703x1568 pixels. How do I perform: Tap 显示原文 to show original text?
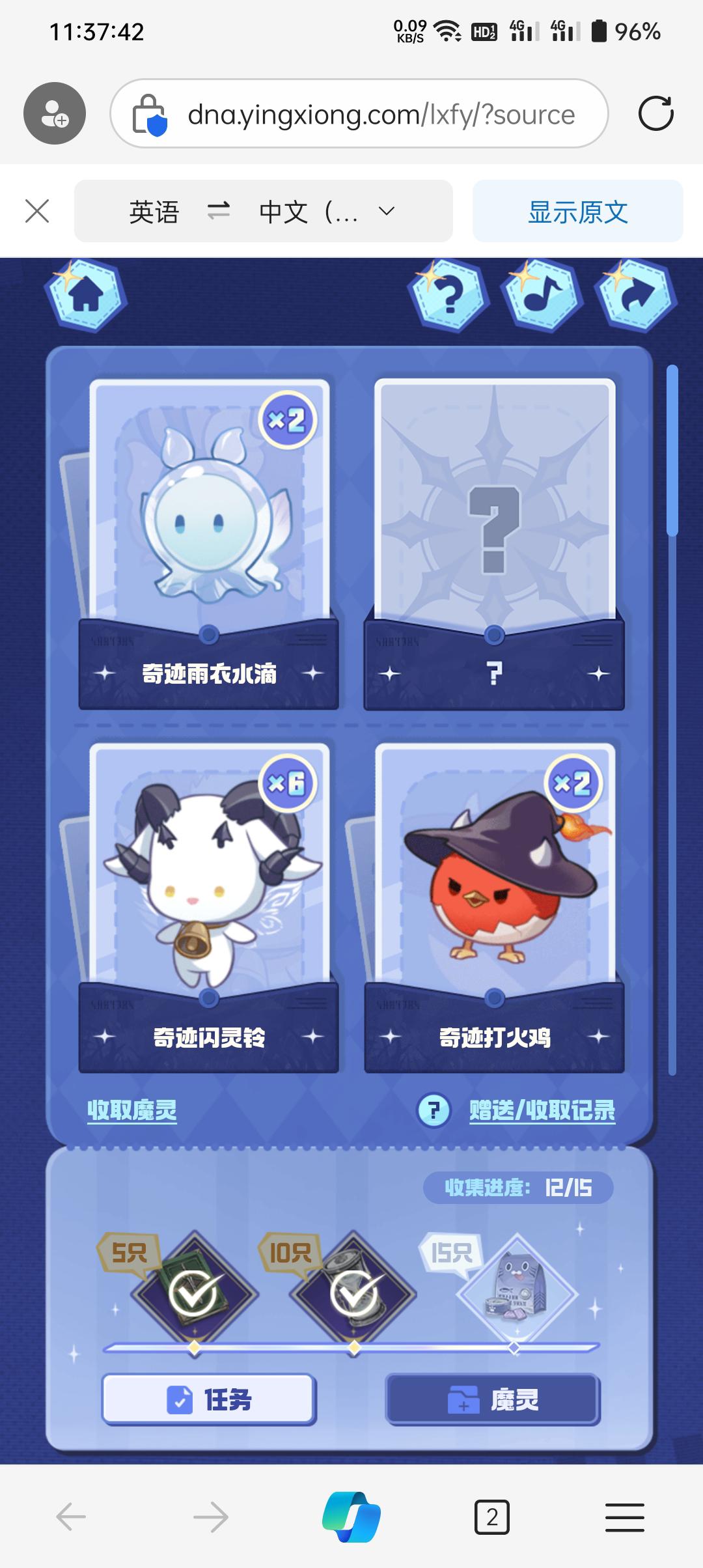point(577,212)
